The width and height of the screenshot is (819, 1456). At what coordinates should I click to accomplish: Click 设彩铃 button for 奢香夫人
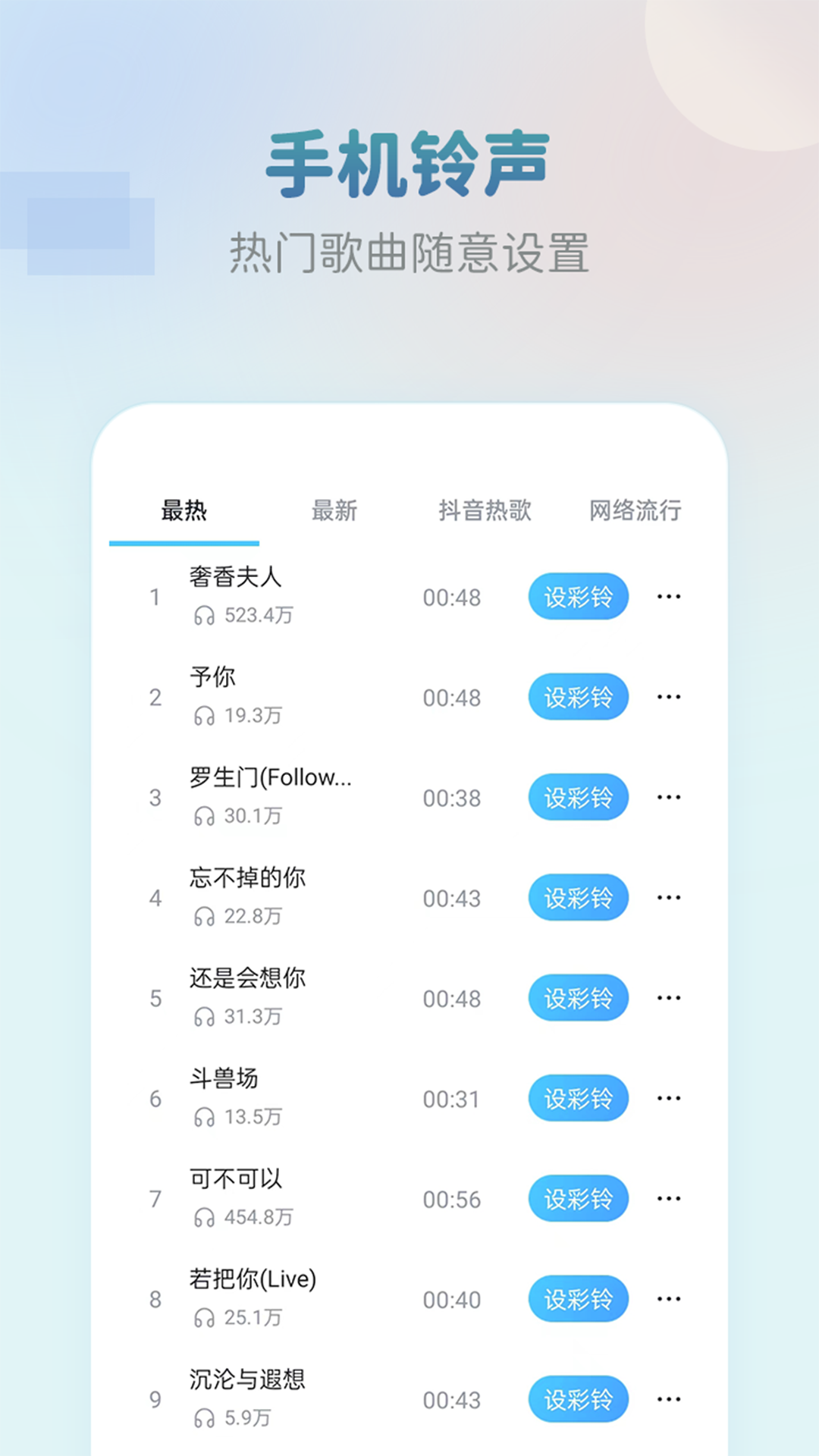tap(578, 597)
